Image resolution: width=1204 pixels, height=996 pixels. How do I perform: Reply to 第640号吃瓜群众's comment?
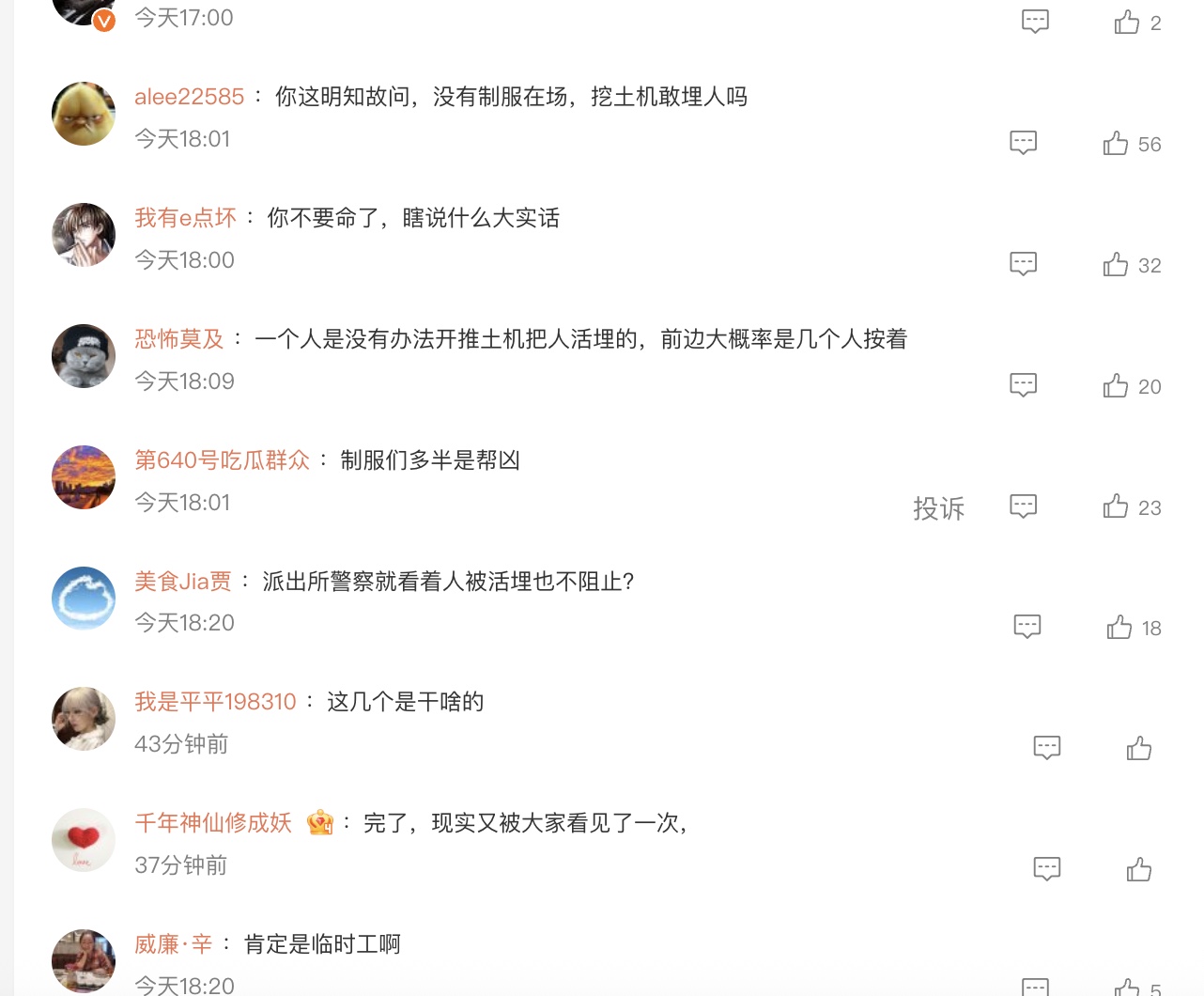(1023, 506)
